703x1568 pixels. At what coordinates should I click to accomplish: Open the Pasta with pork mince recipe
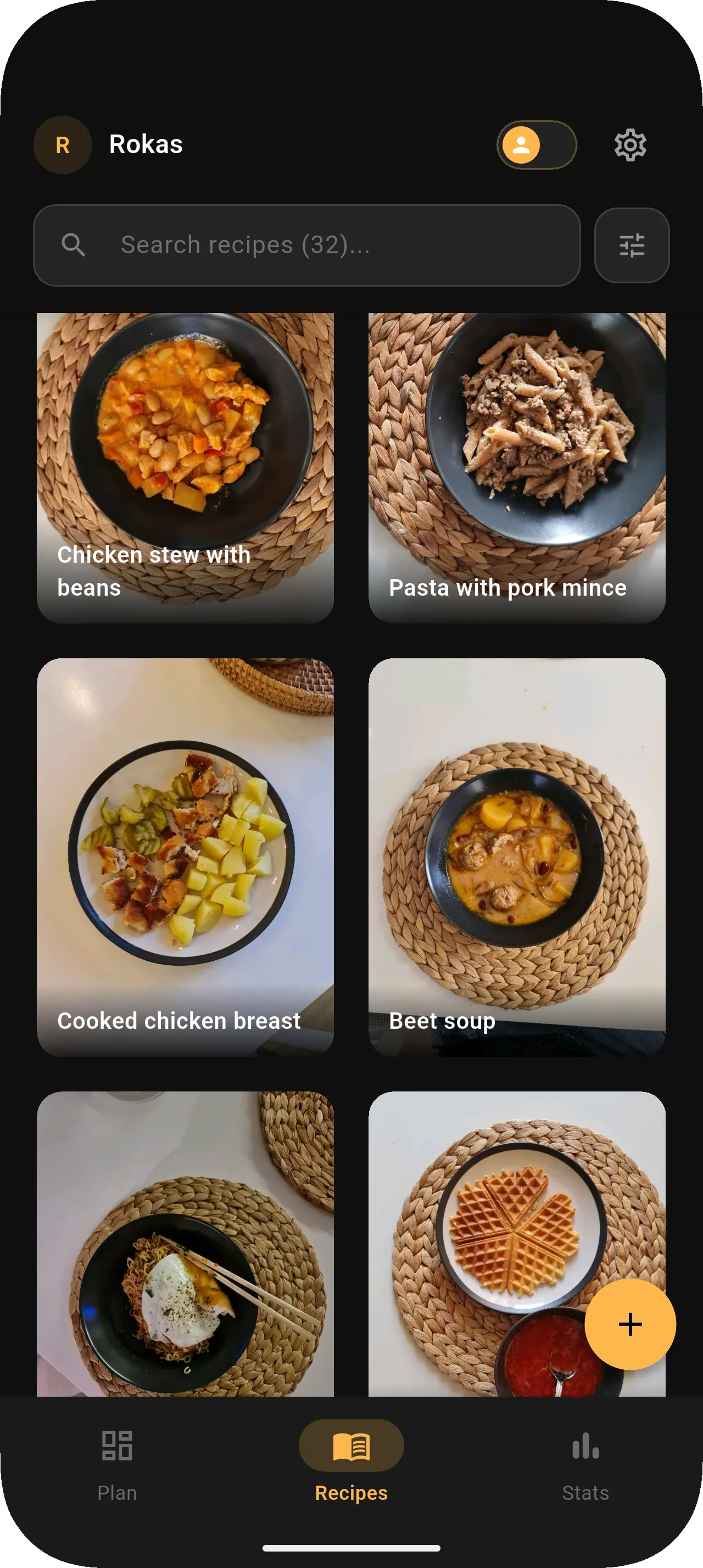click(x=517, y=467)
